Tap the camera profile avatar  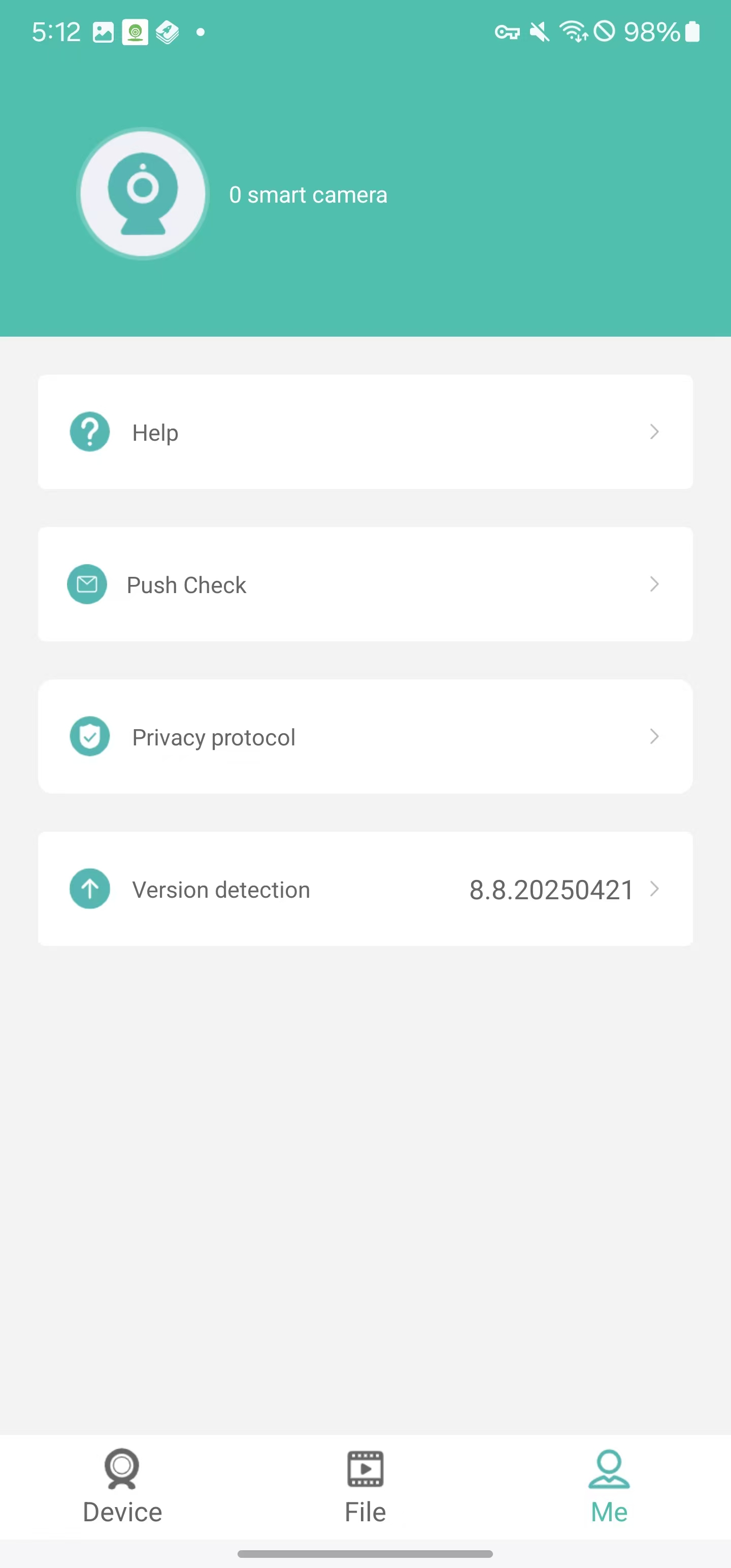click(x=143, y=193)
